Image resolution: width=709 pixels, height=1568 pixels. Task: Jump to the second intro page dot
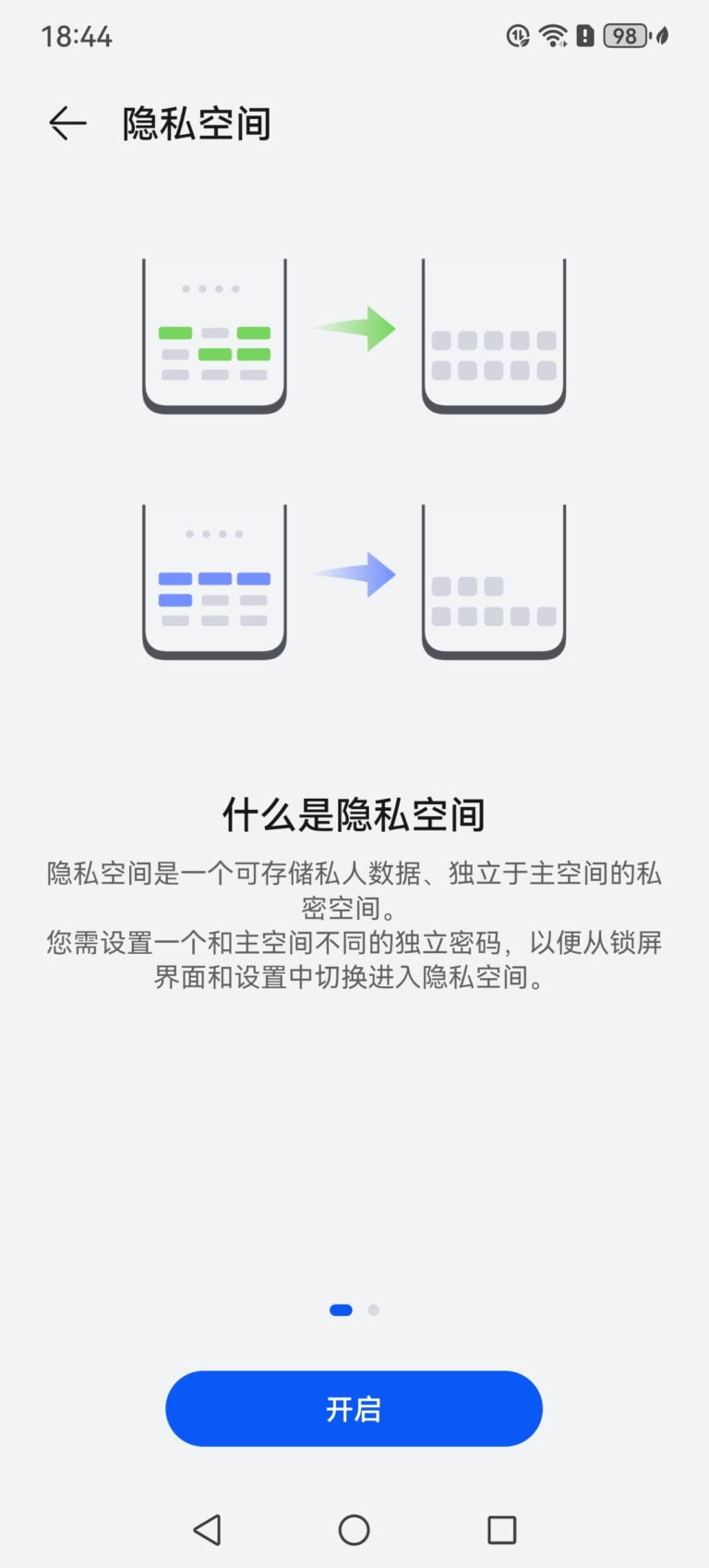pos(373,1309)
